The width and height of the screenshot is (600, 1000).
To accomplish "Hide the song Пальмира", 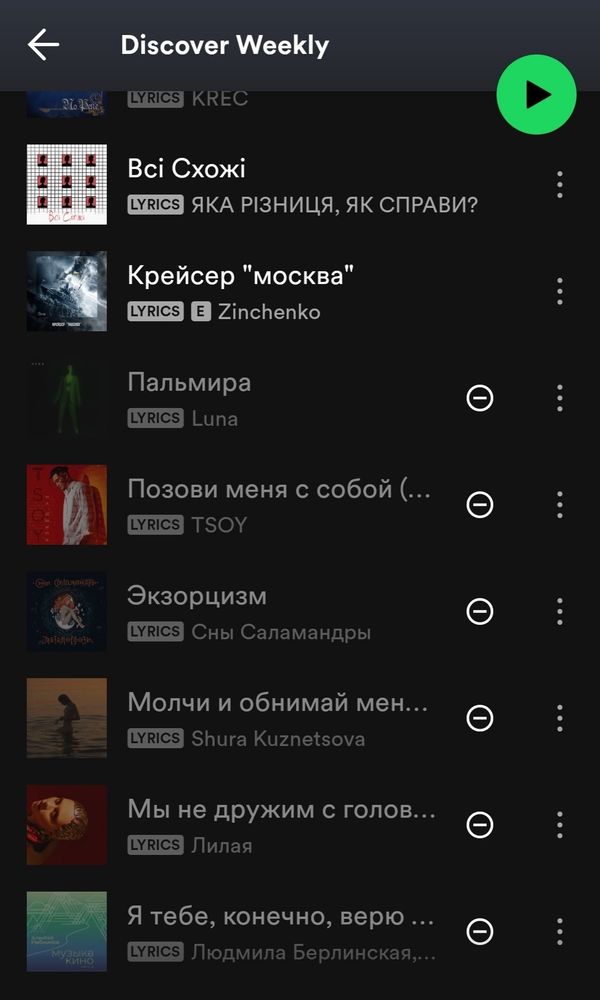I will [480, 398].
